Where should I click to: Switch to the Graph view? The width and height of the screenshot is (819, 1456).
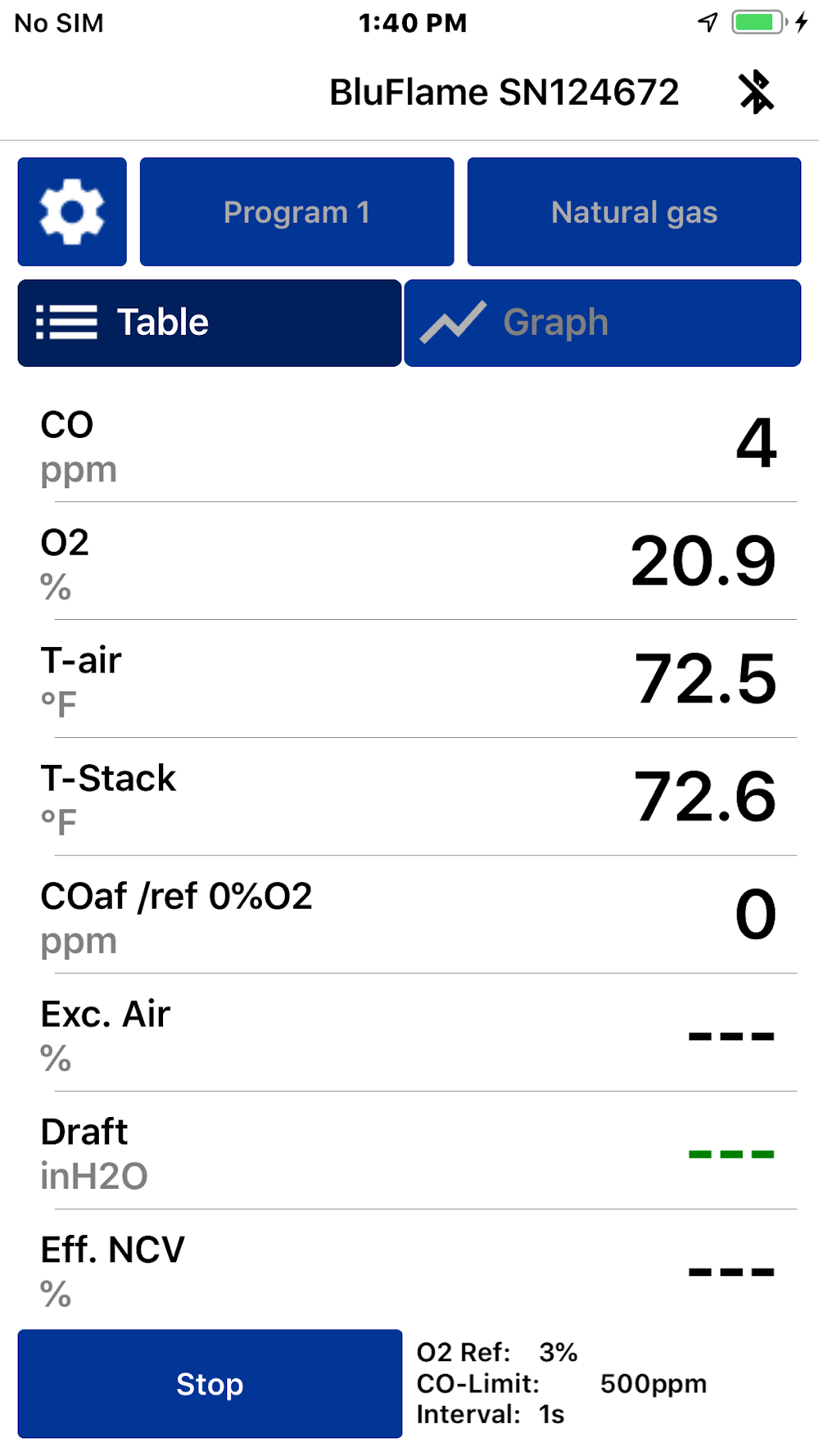click(602, 323)
